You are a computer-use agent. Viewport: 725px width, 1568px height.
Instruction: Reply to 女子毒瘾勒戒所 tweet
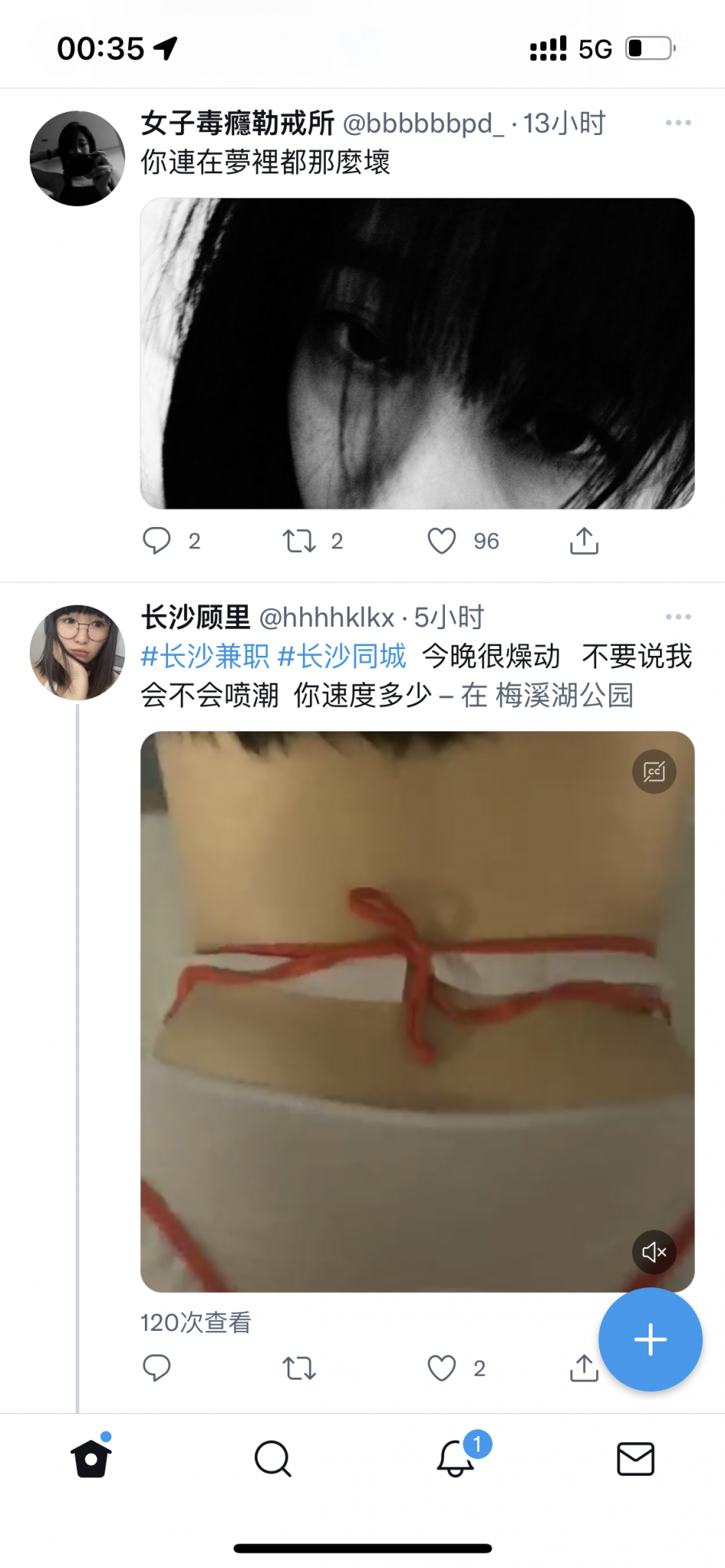[157, 541]
